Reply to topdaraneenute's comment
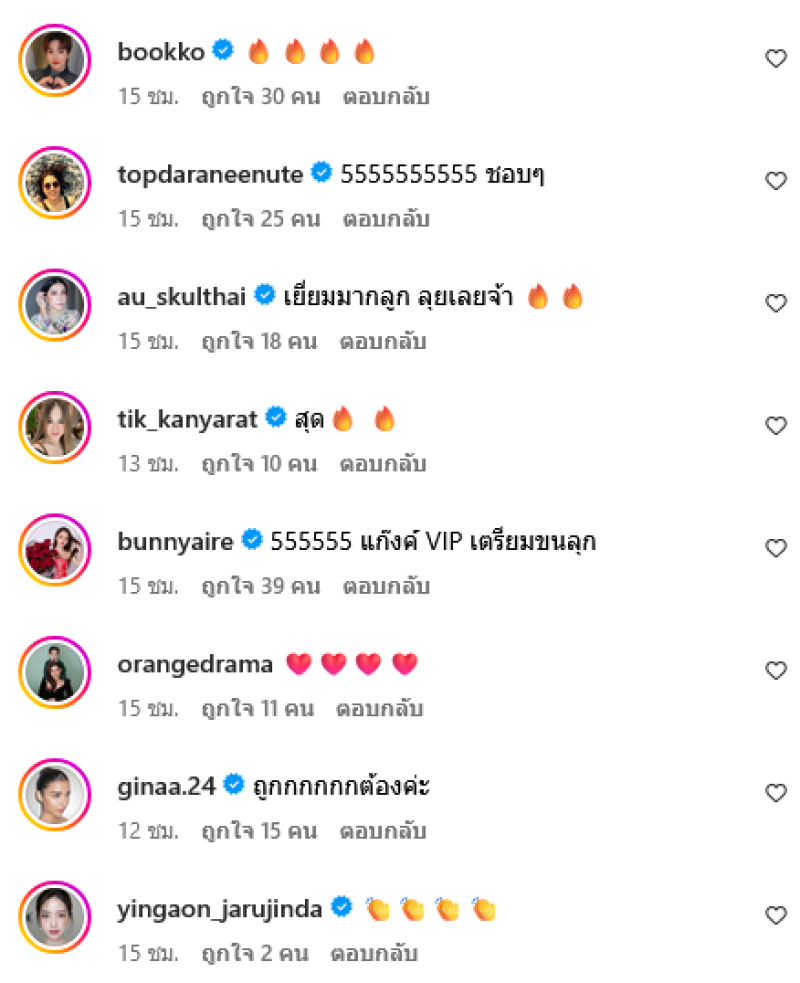The width and height of the screenshot is (800, 983). click(x=386, y=219)
